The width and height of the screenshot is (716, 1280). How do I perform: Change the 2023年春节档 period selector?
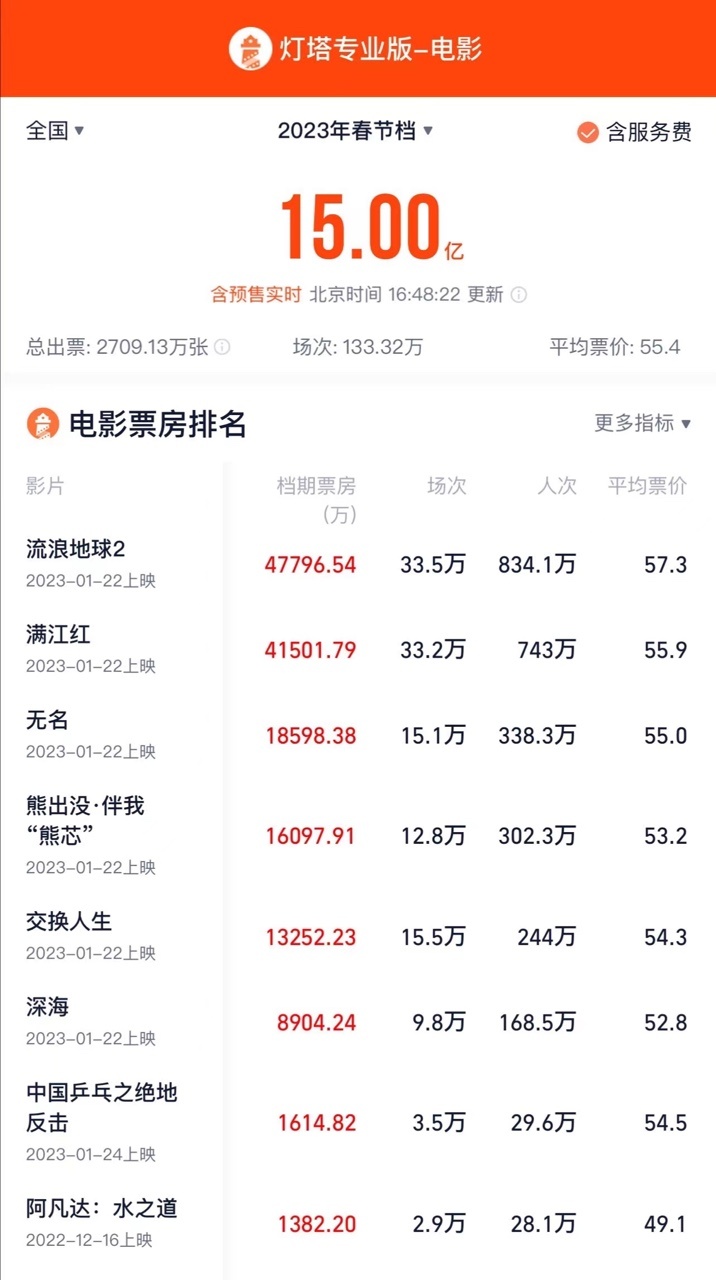pyautogui.click(x=355, y=131)
